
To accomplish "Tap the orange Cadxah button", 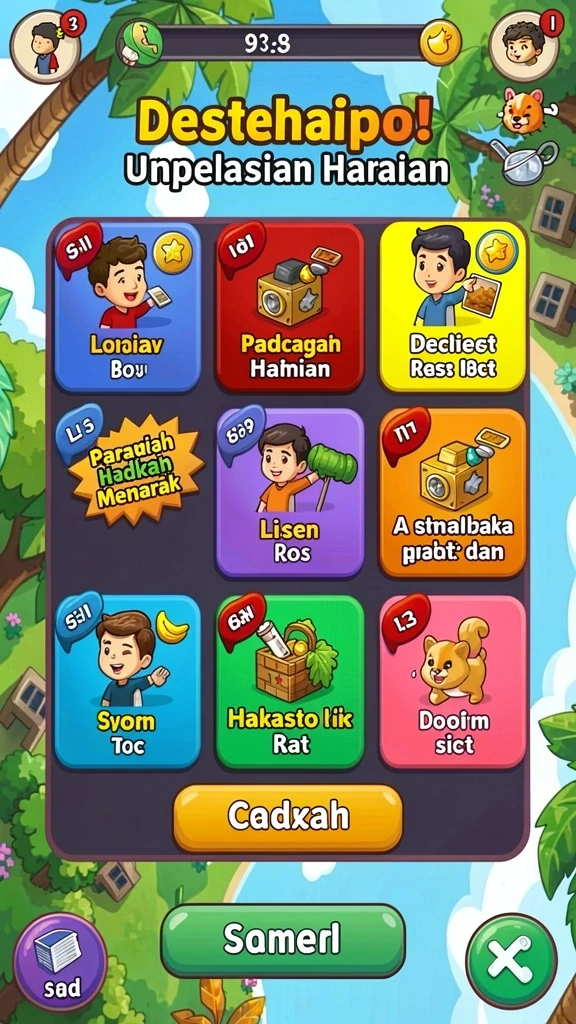I will point(288,818).
